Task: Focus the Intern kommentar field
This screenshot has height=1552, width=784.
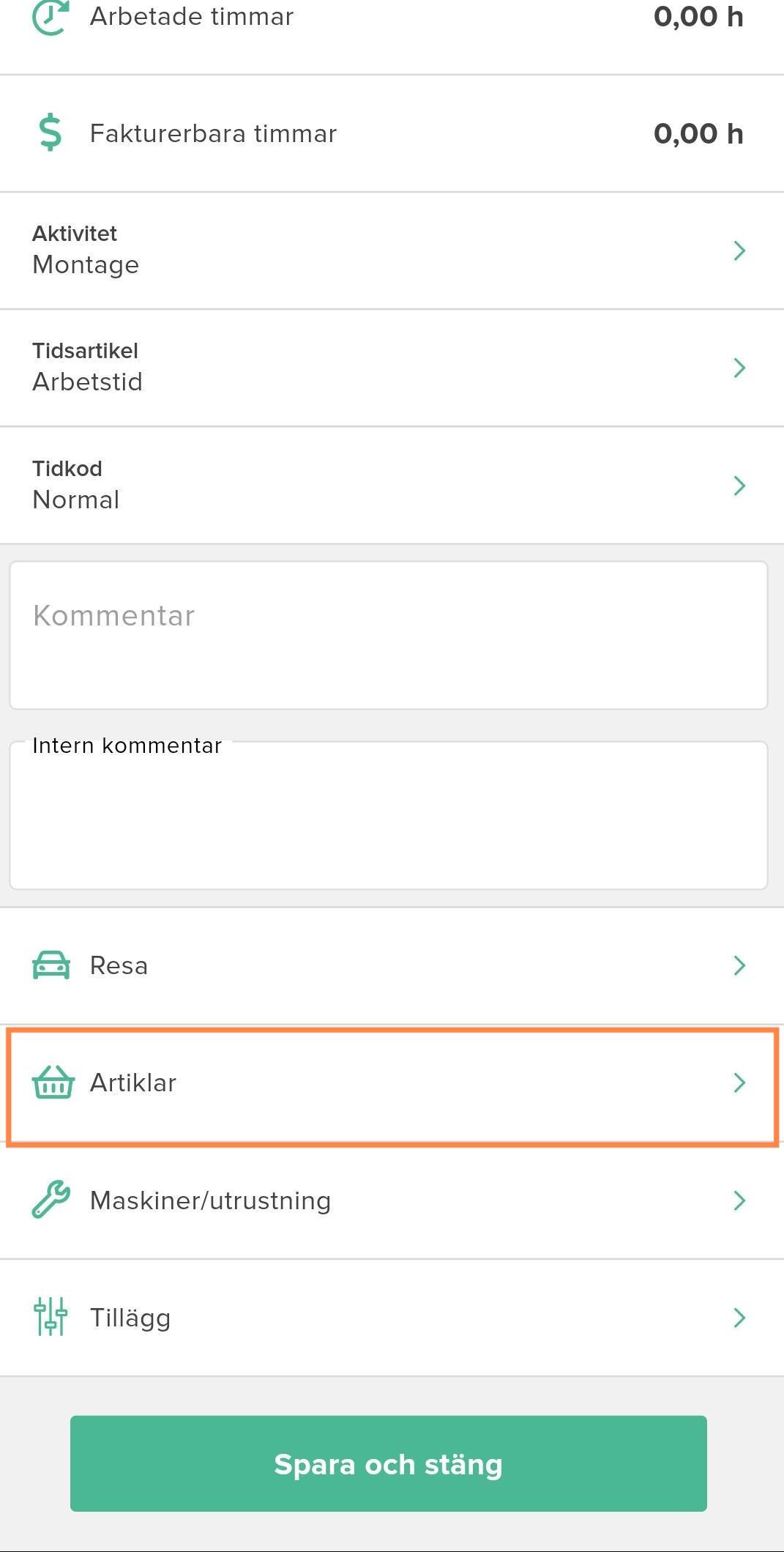Action: tap(389, 816)
